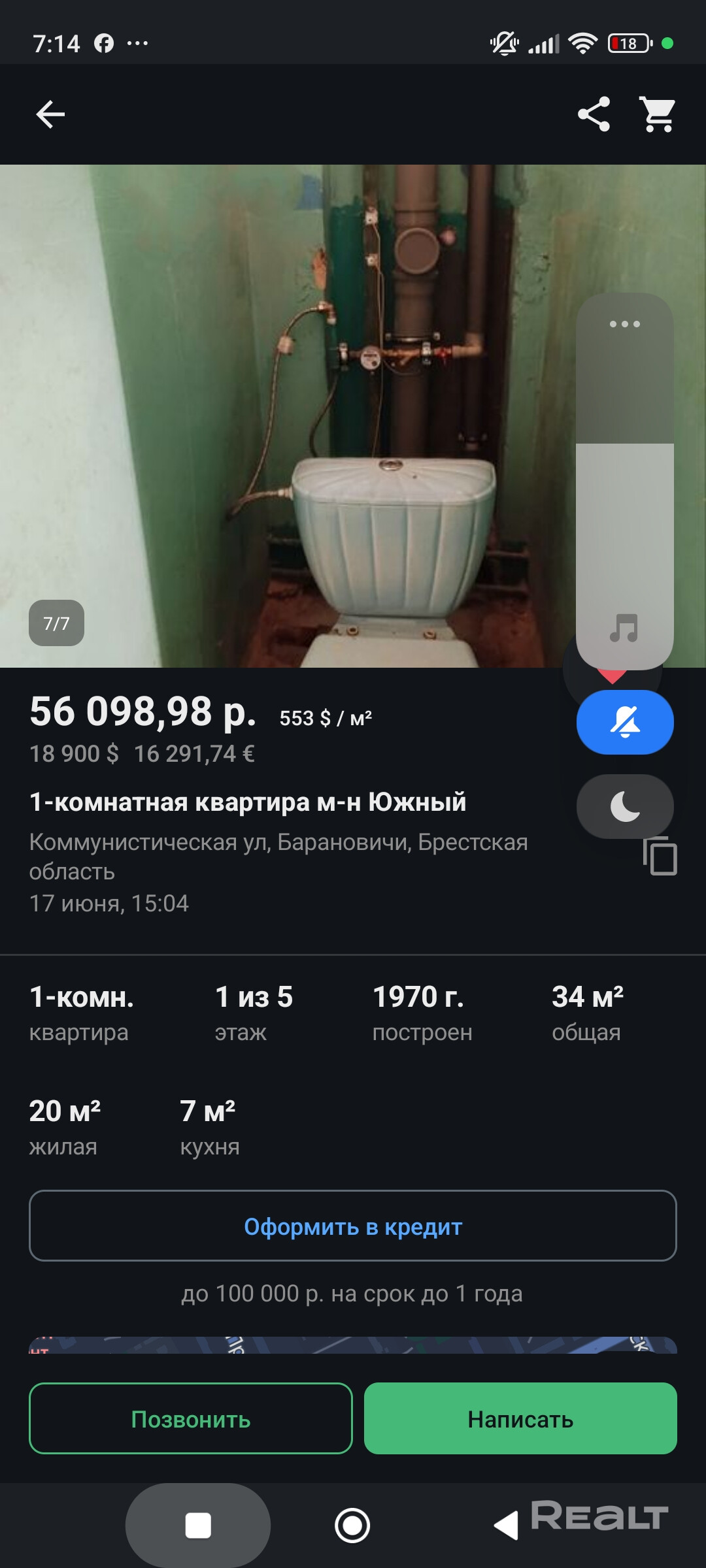The image size is (706, 1568).
Task: Open the map preview strip
Action: point(353,1345)
